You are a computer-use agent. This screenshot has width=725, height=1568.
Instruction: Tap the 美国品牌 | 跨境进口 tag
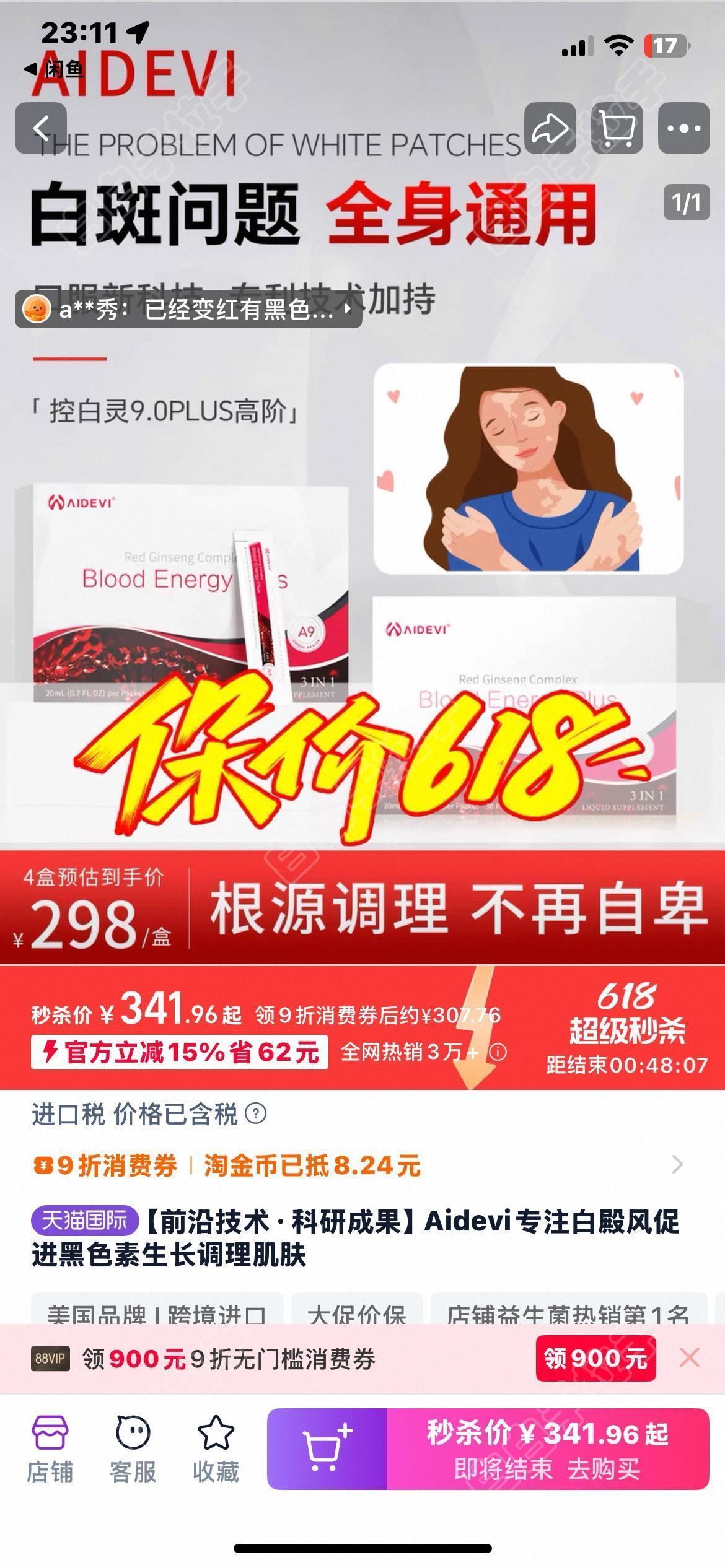coord(157,1313)
